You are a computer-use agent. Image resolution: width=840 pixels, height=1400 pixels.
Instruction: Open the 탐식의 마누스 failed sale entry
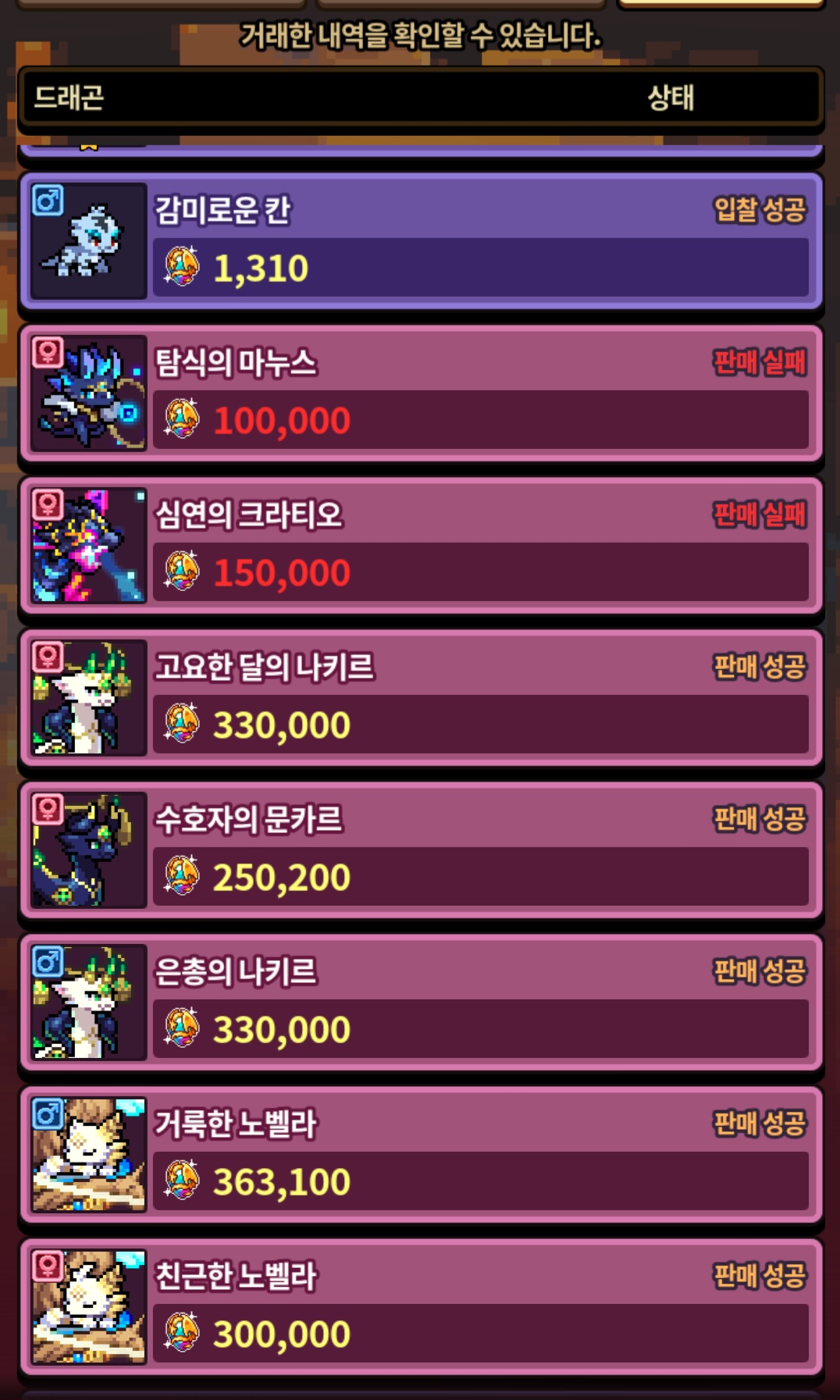(420, 393)
